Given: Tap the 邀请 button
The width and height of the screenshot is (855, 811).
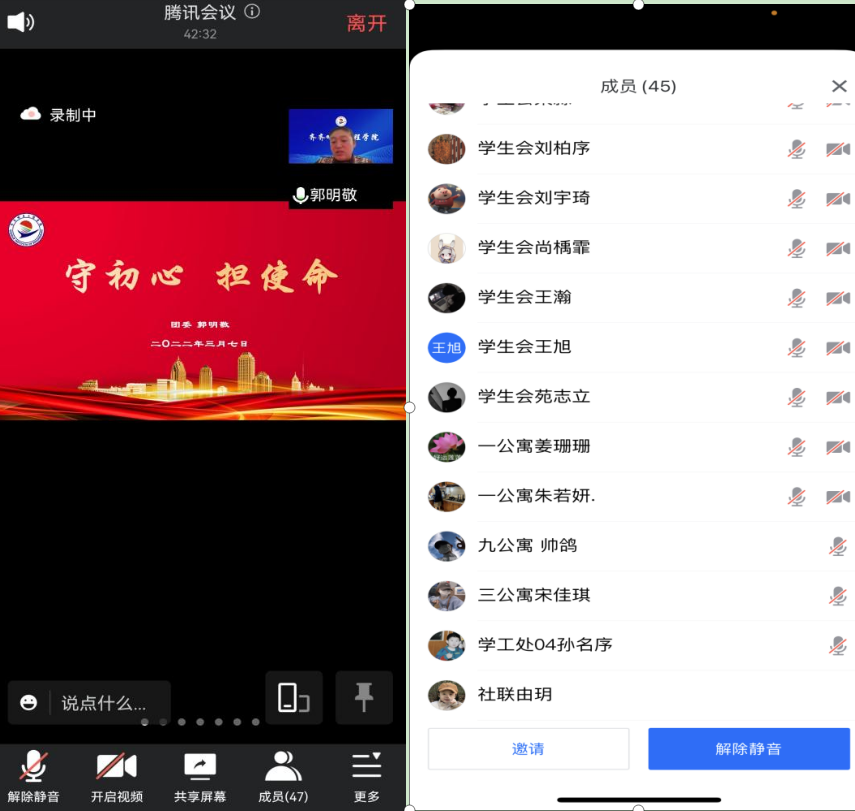Looking at the screenshot, I should coord(528,749).
